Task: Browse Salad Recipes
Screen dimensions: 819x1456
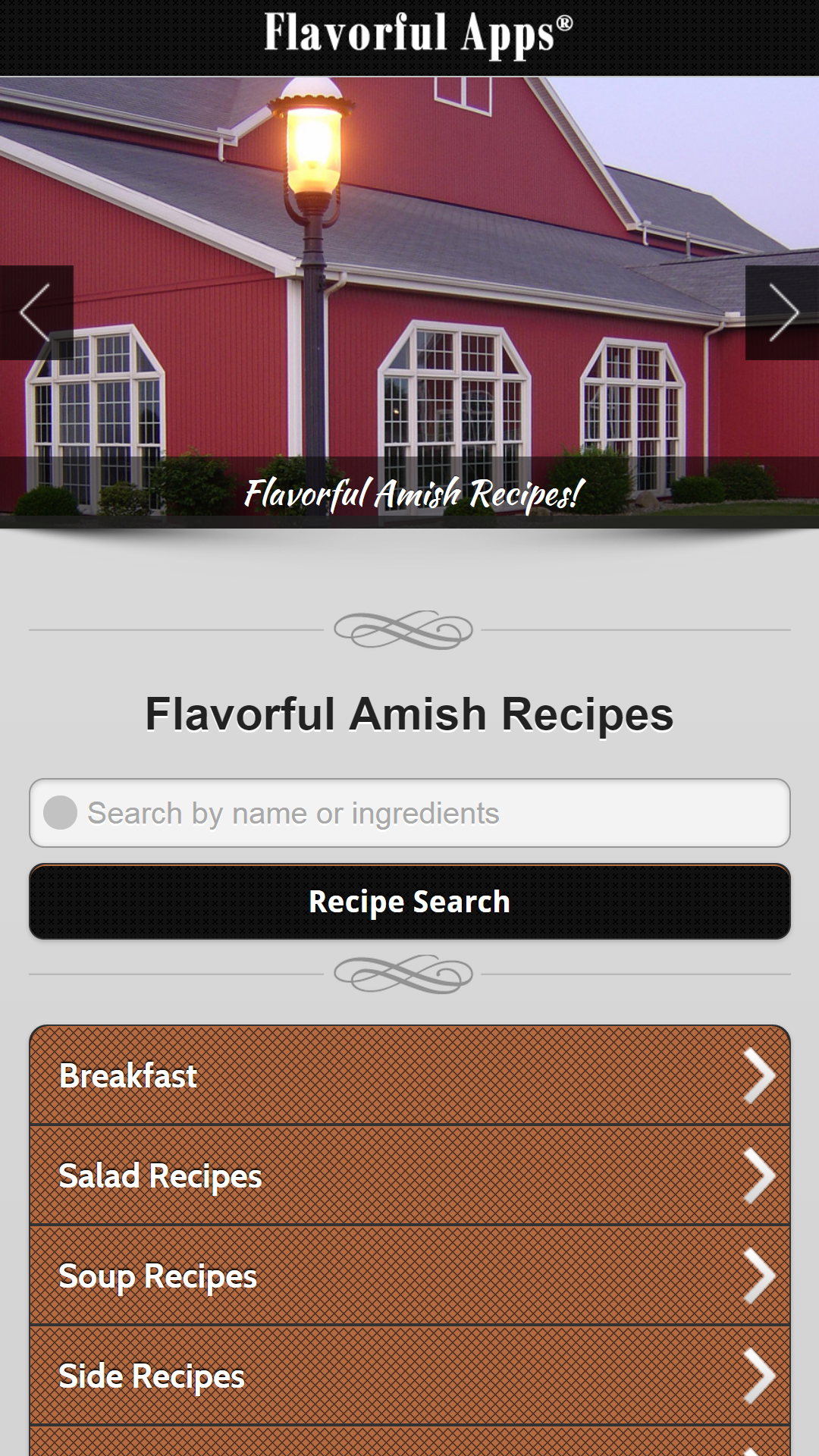Action: (409, 1175)
